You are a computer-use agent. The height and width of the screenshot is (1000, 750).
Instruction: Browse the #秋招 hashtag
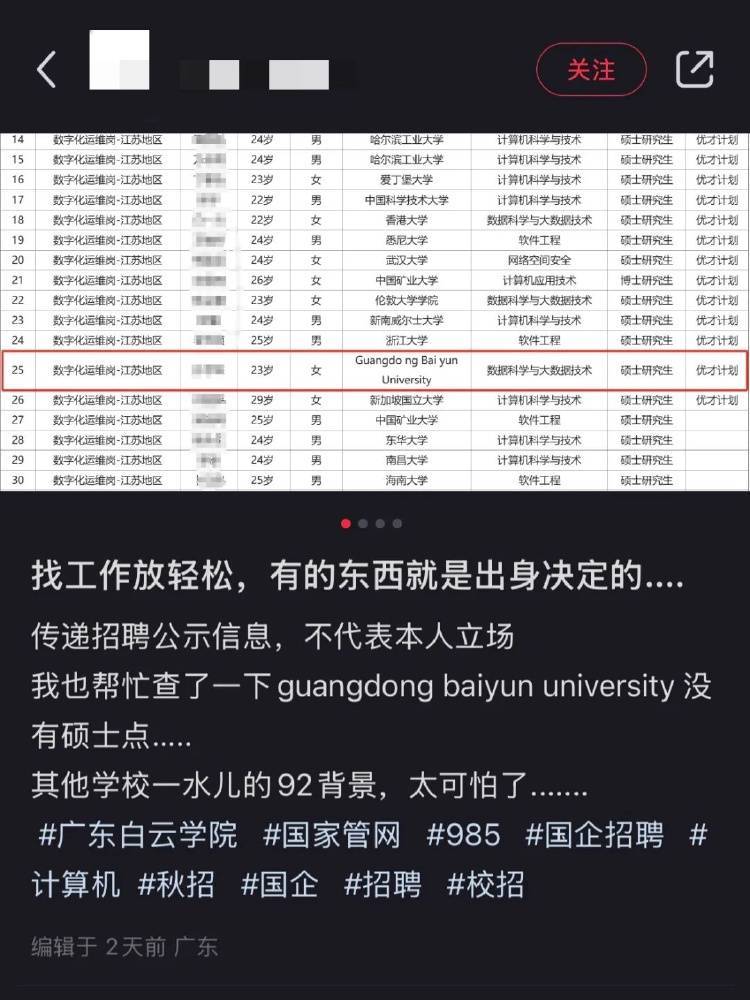click(178, 884)
